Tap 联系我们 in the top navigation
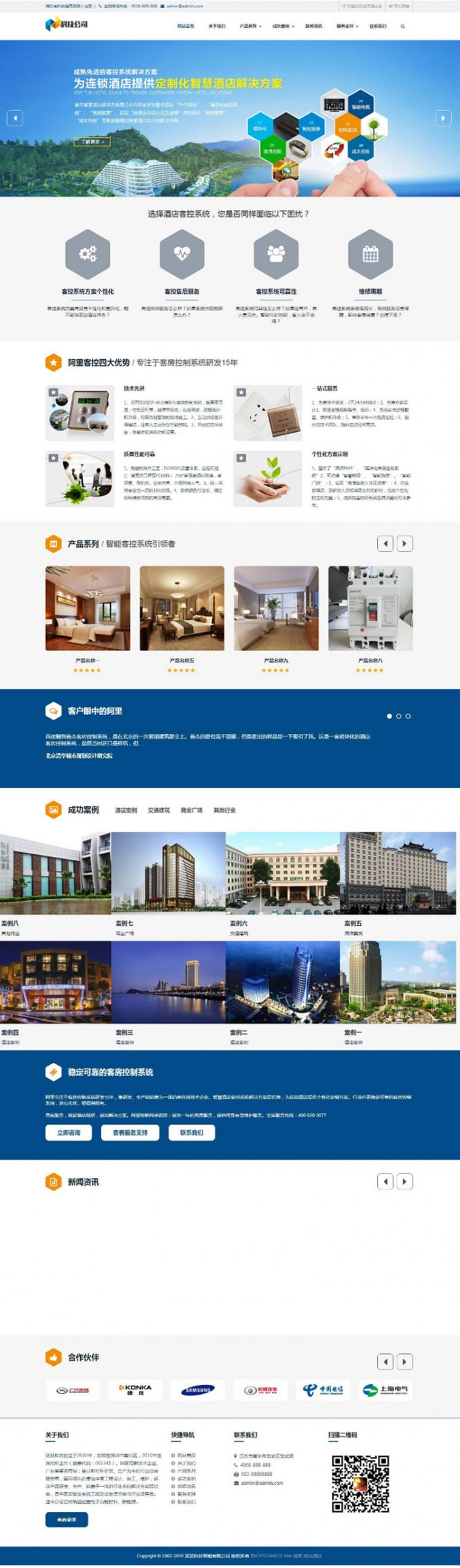The height and width of the screenshot is (1568, 460). pos(378,26)
